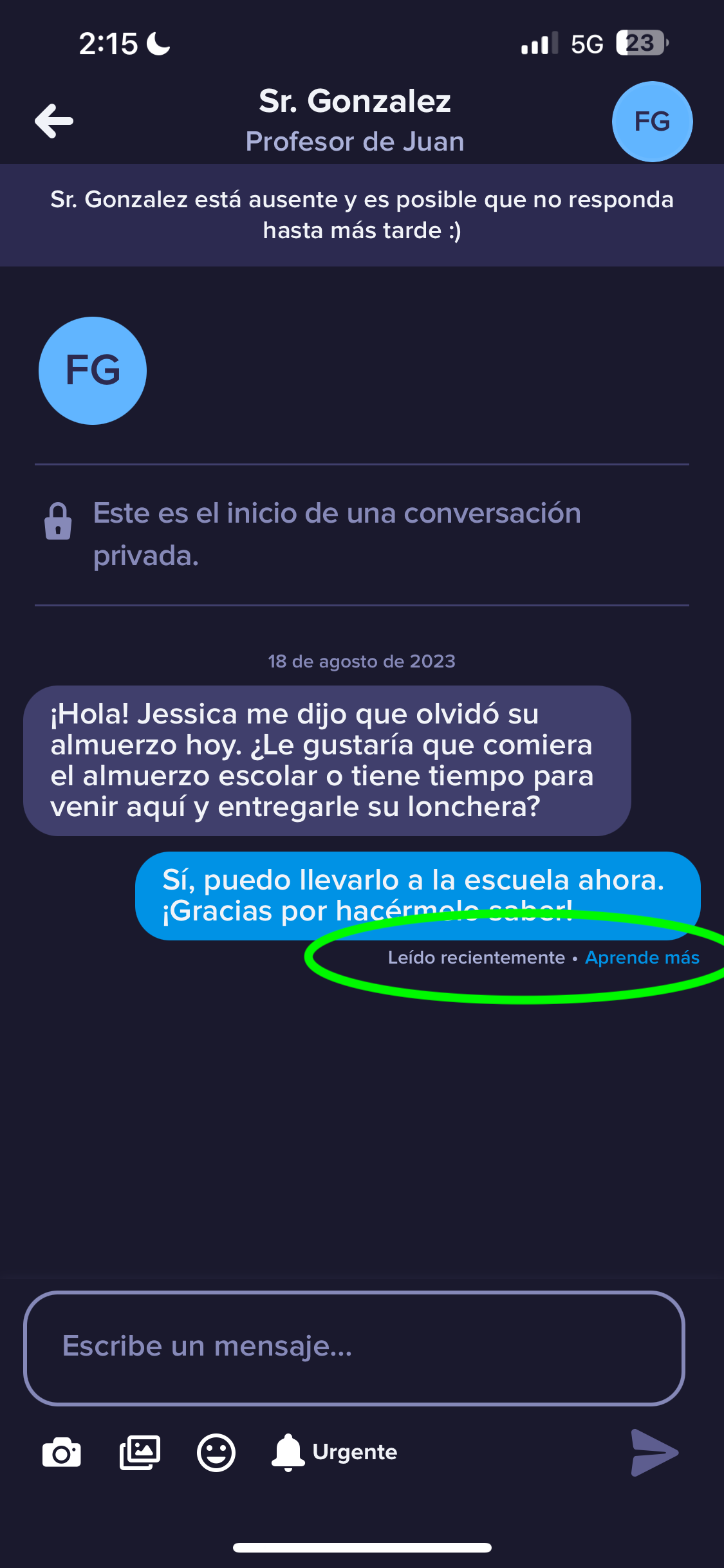Open Sr. Gonzalez's FG profile avatar
Image resolution: width=724 pixels, height=1568 pixels.
pyautogui.click(x=651, y=121)
